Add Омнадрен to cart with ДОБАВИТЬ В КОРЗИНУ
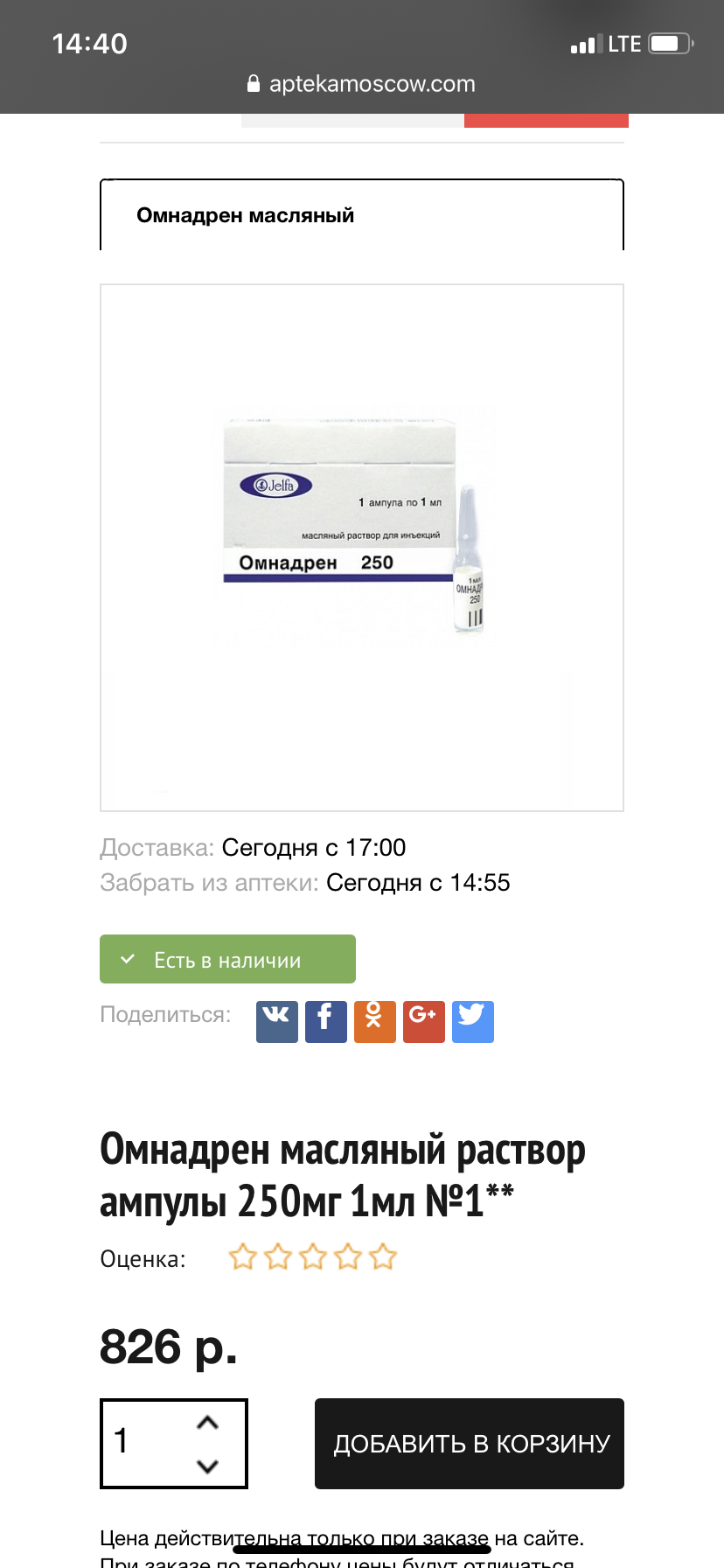Viewport: 724px width, 1568px height. tap(470, 1444)
